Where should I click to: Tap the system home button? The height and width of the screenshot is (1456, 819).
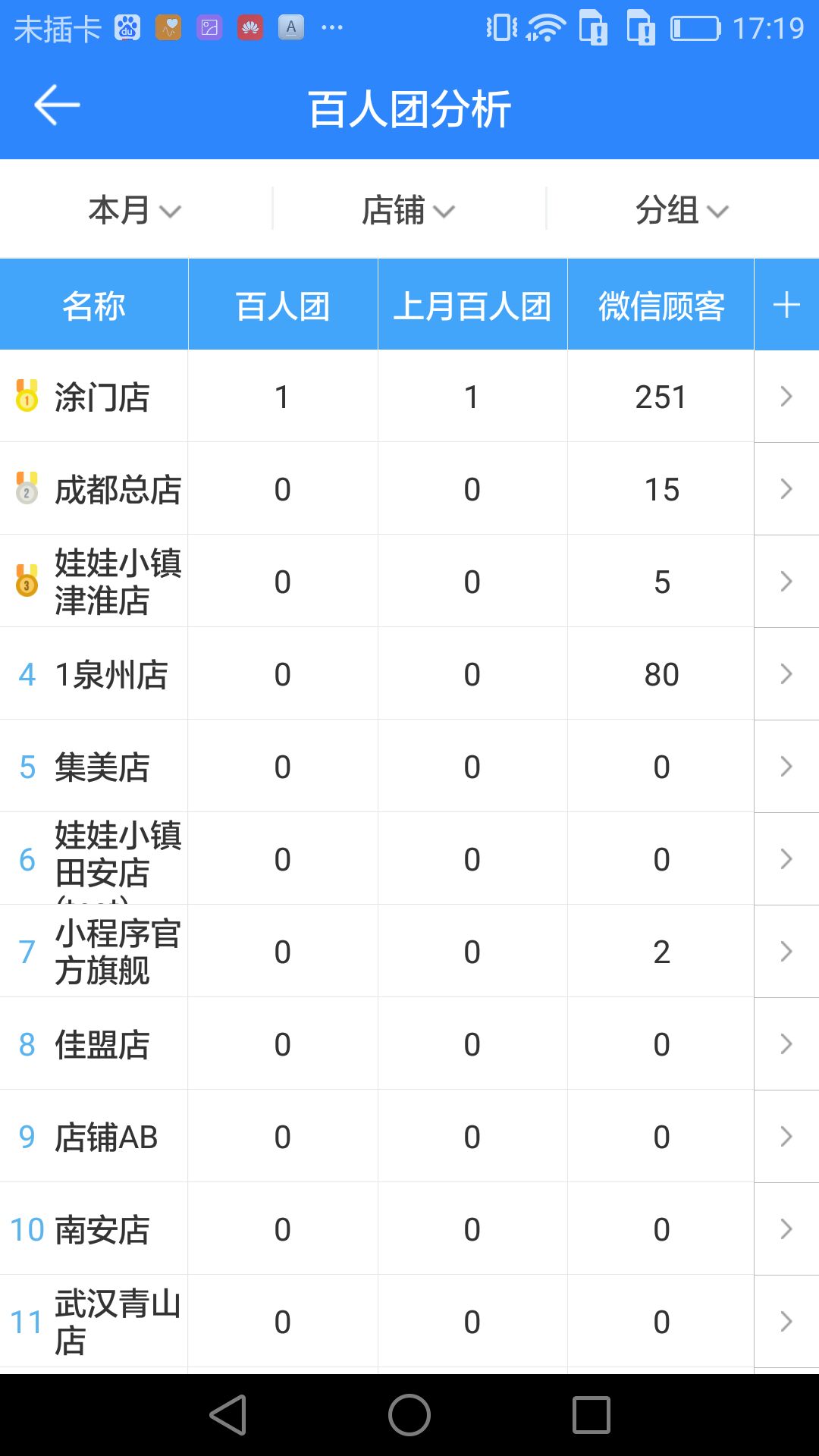coord(409,1415)
